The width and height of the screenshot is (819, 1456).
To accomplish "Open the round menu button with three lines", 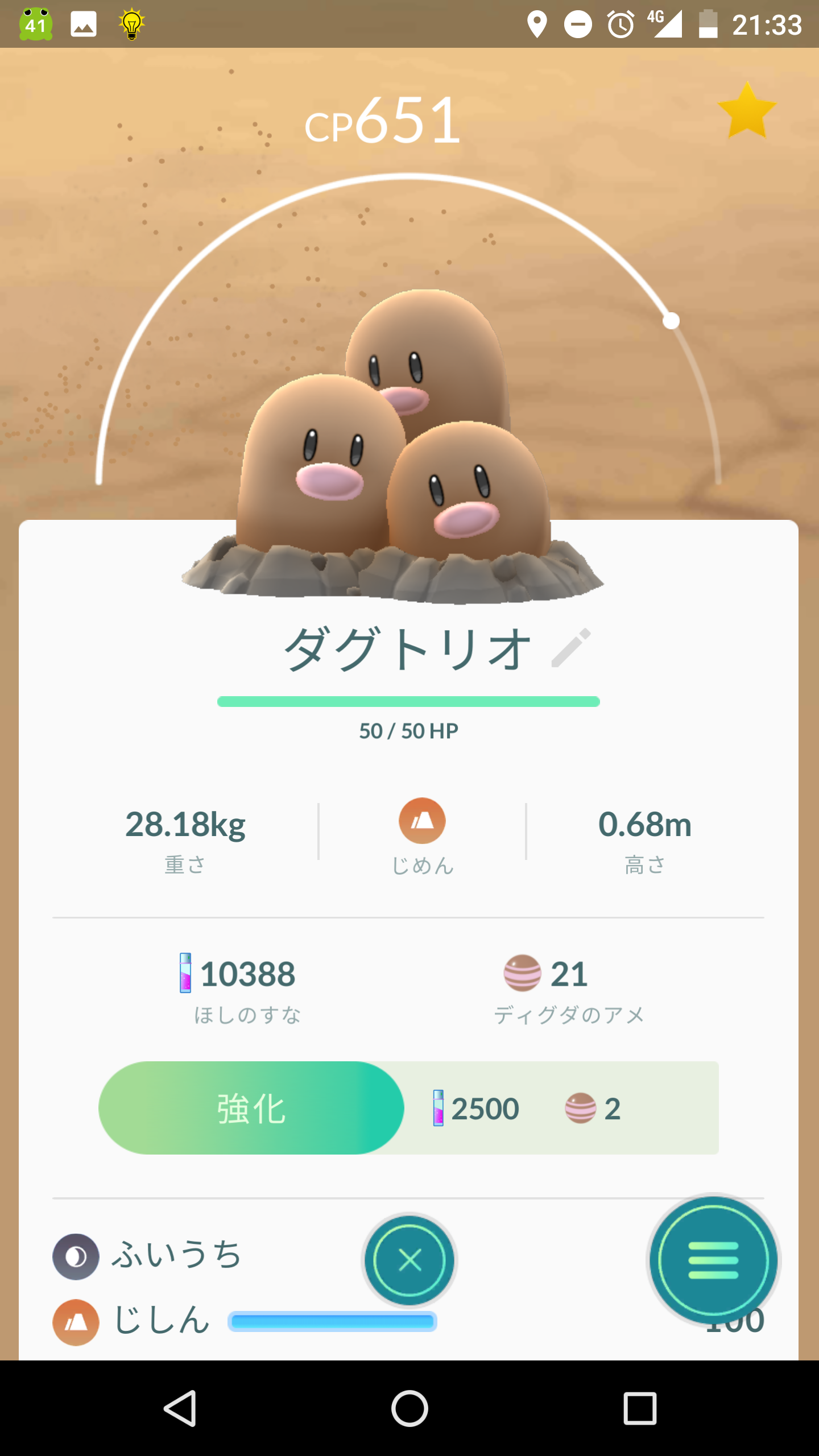I will coord(713,1261).
